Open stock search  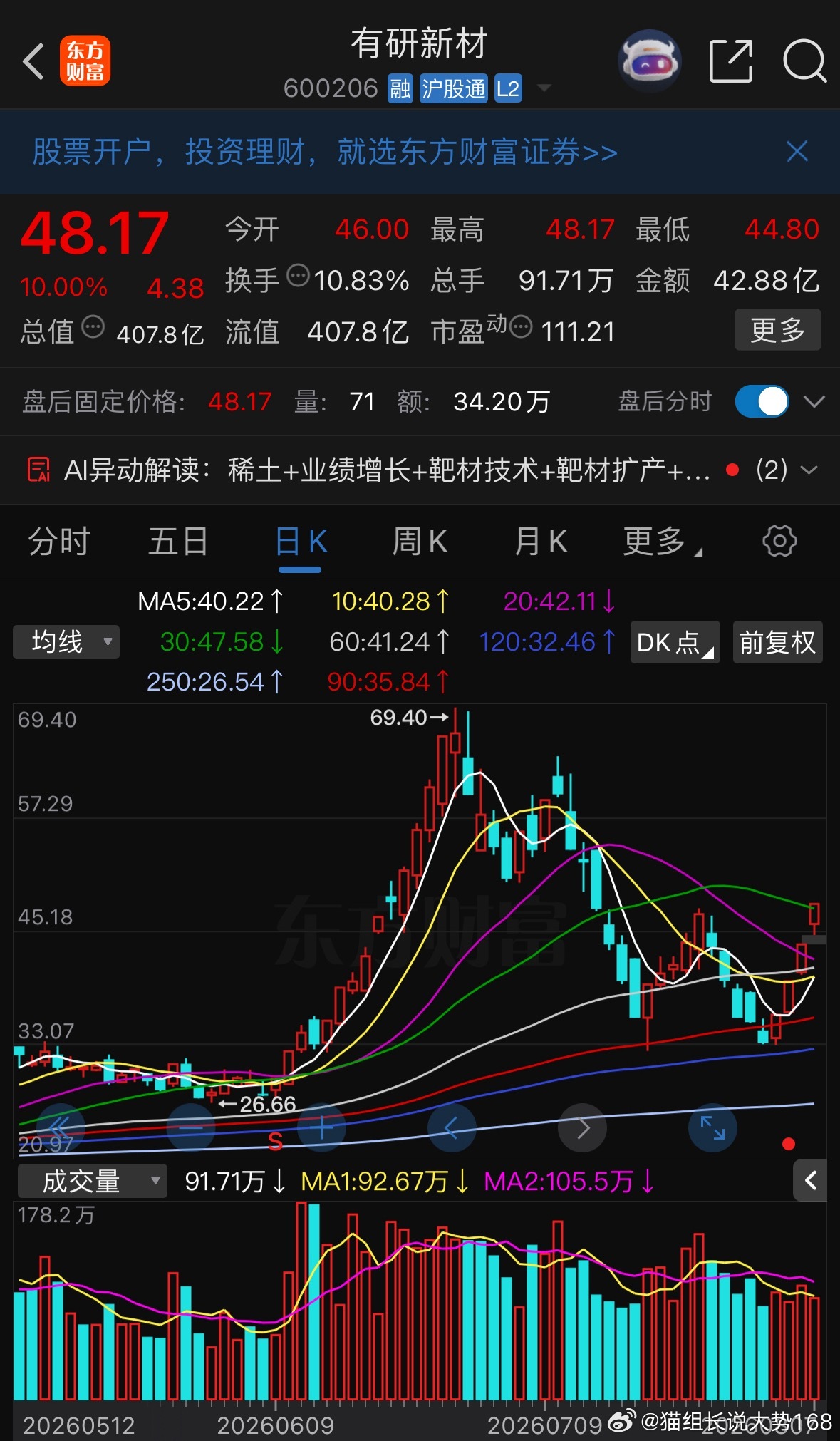pyautogui.click(x=804, y=61)
